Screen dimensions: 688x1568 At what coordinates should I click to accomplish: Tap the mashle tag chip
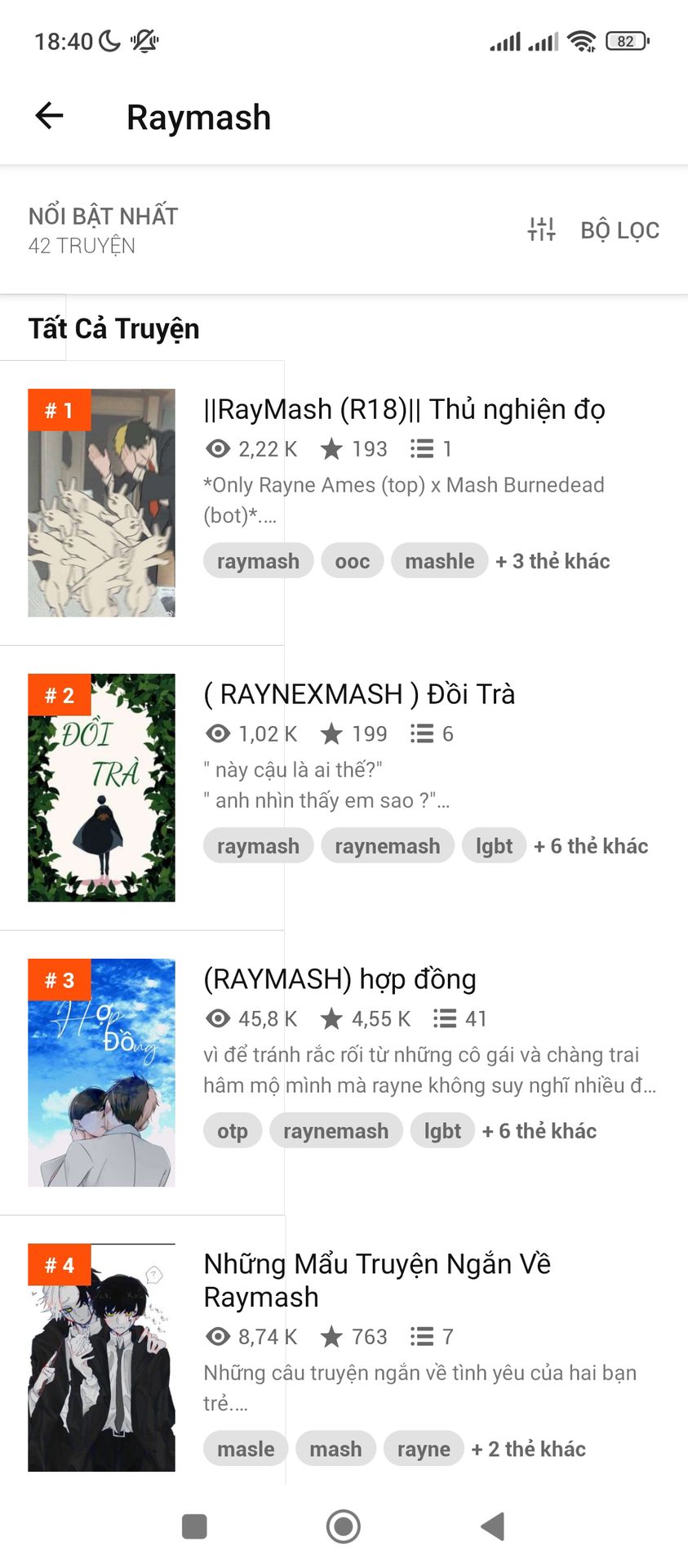point(439,561)
